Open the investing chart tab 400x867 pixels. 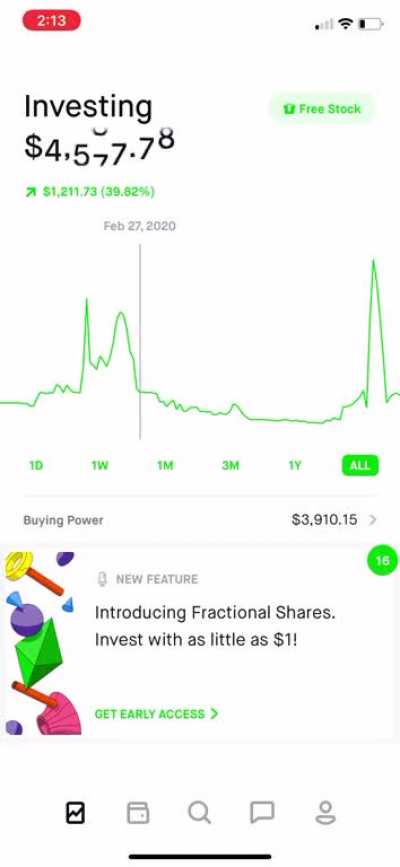click(x=75, y=812)
